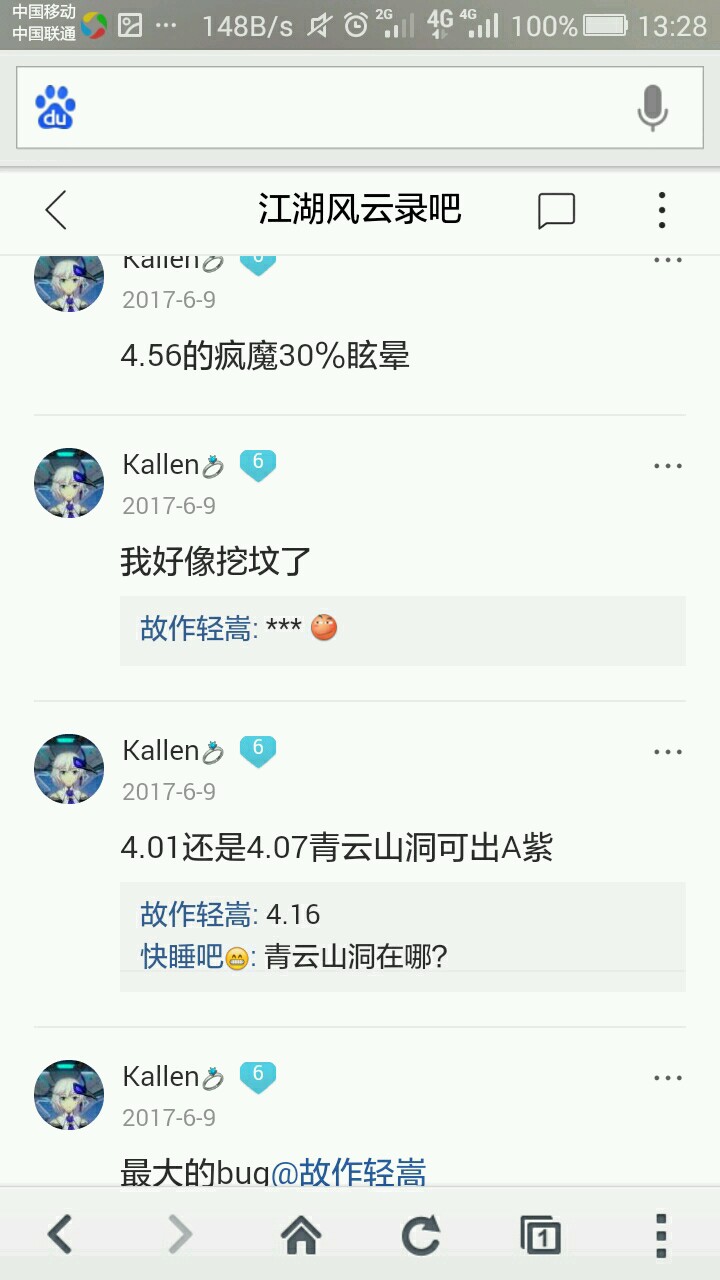Reload the current page
The width and height of the screenshot is (720, 1280).
pos(421,1235)
